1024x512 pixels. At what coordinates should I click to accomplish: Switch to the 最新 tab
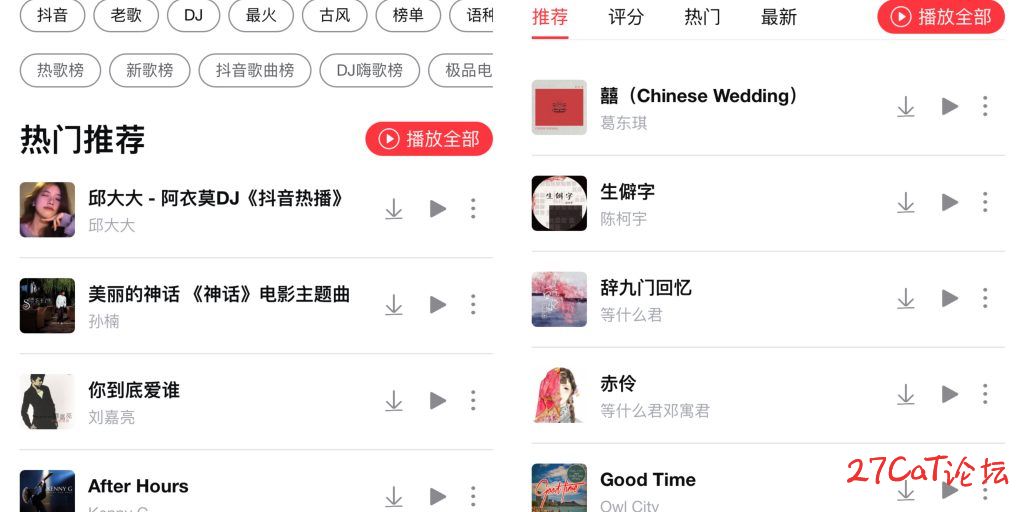[x=779, y=17]
